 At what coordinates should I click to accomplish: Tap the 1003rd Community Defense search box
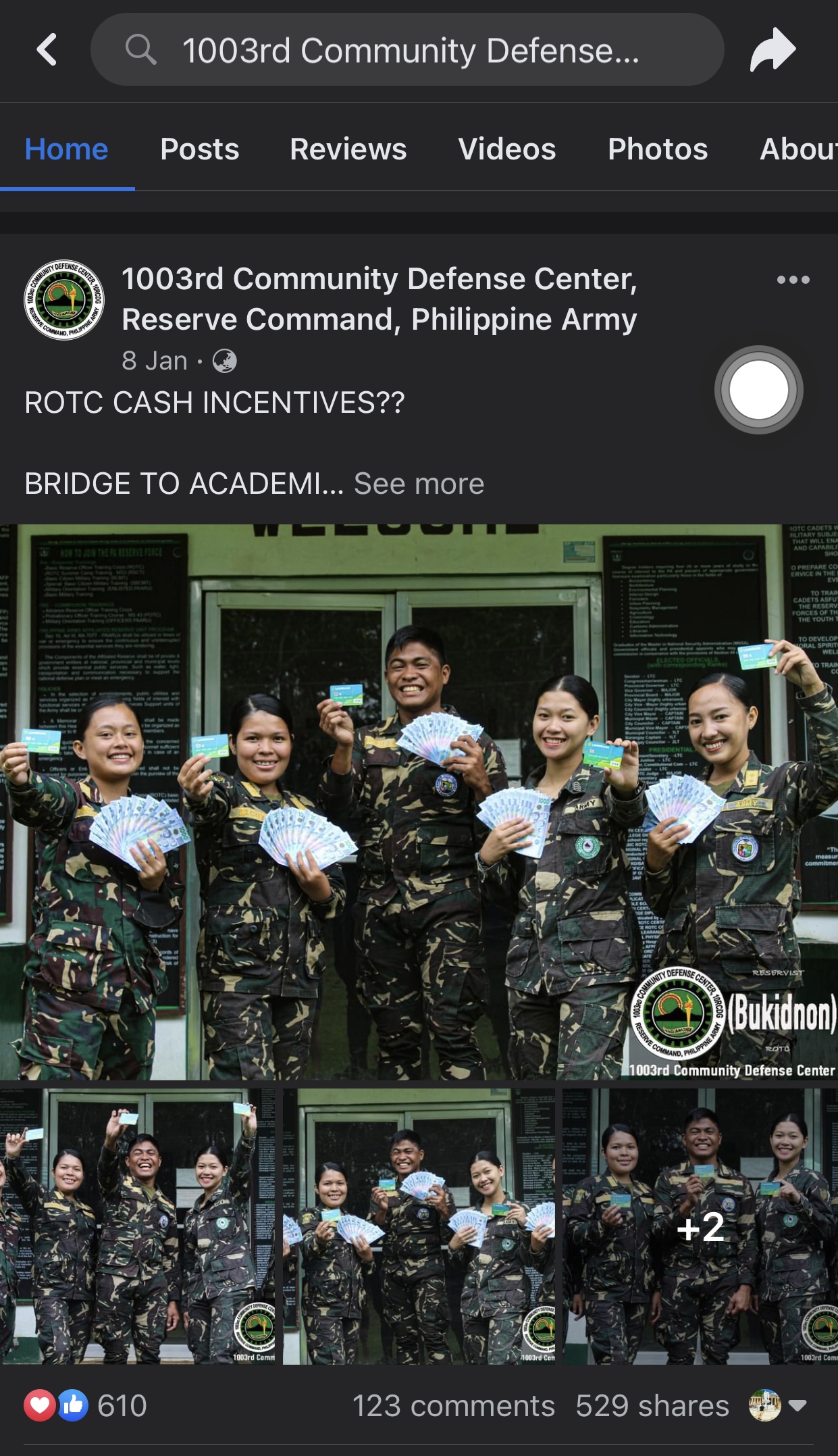tap(407, 50)
